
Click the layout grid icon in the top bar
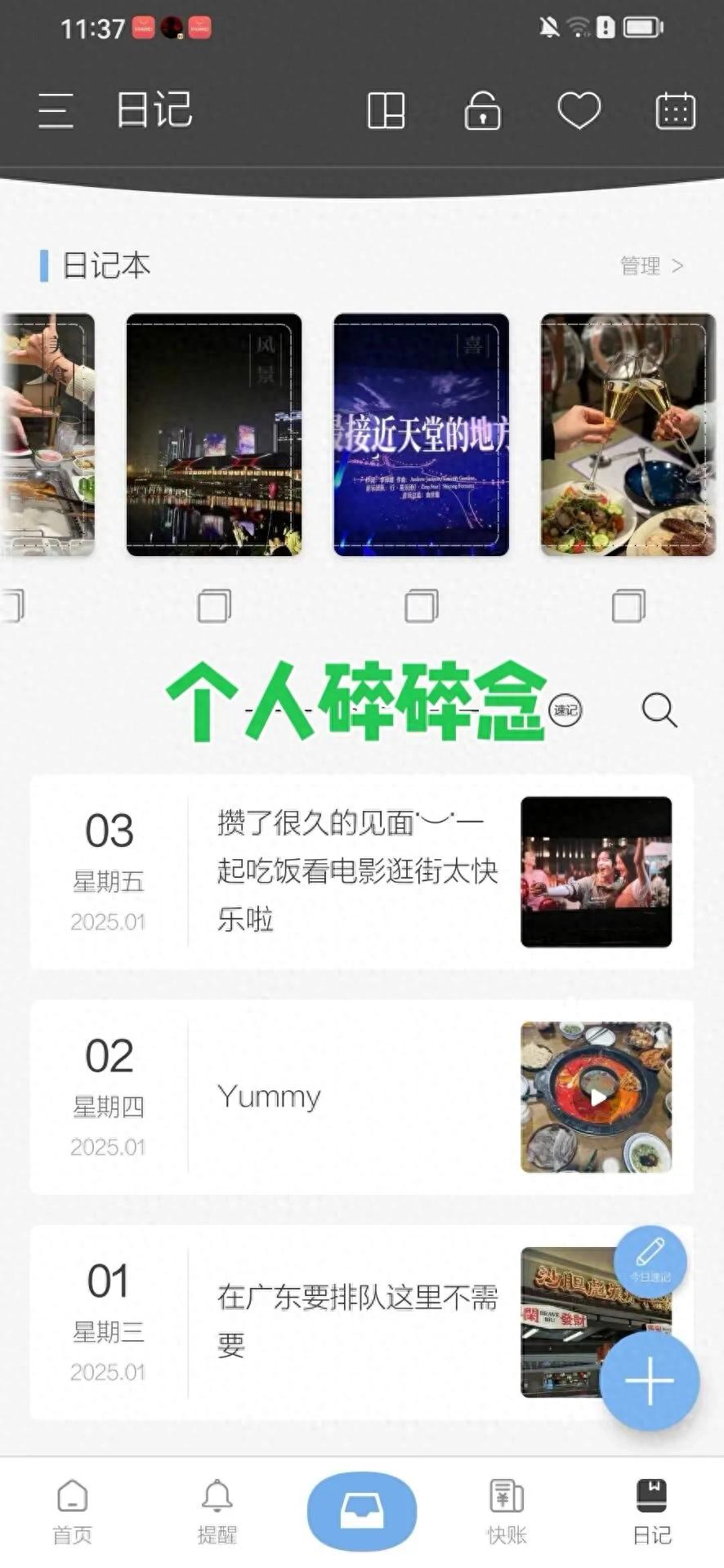pos(387,112)
